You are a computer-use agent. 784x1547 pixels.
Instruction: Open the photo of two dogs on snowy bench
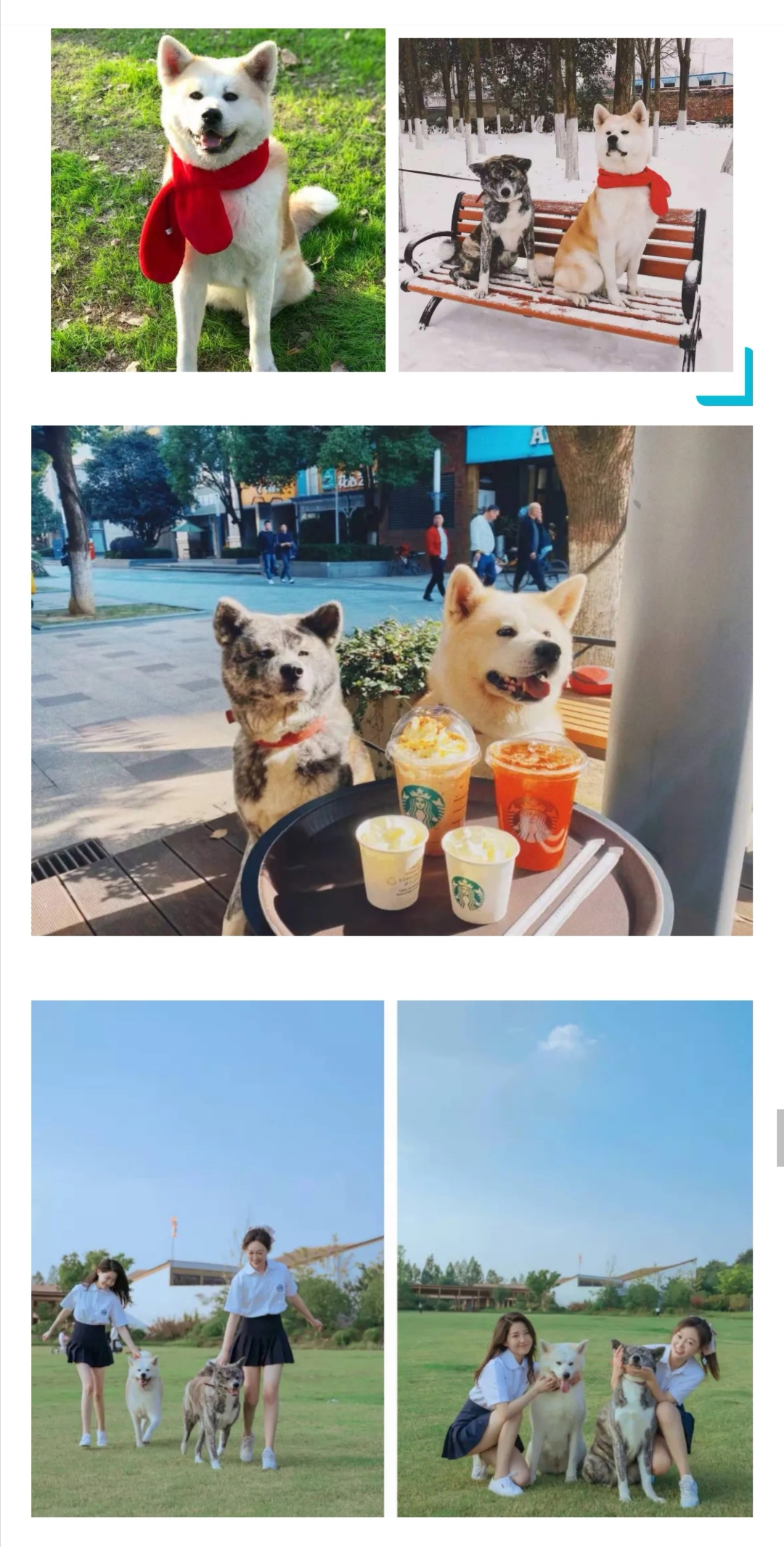click(565, 205)
